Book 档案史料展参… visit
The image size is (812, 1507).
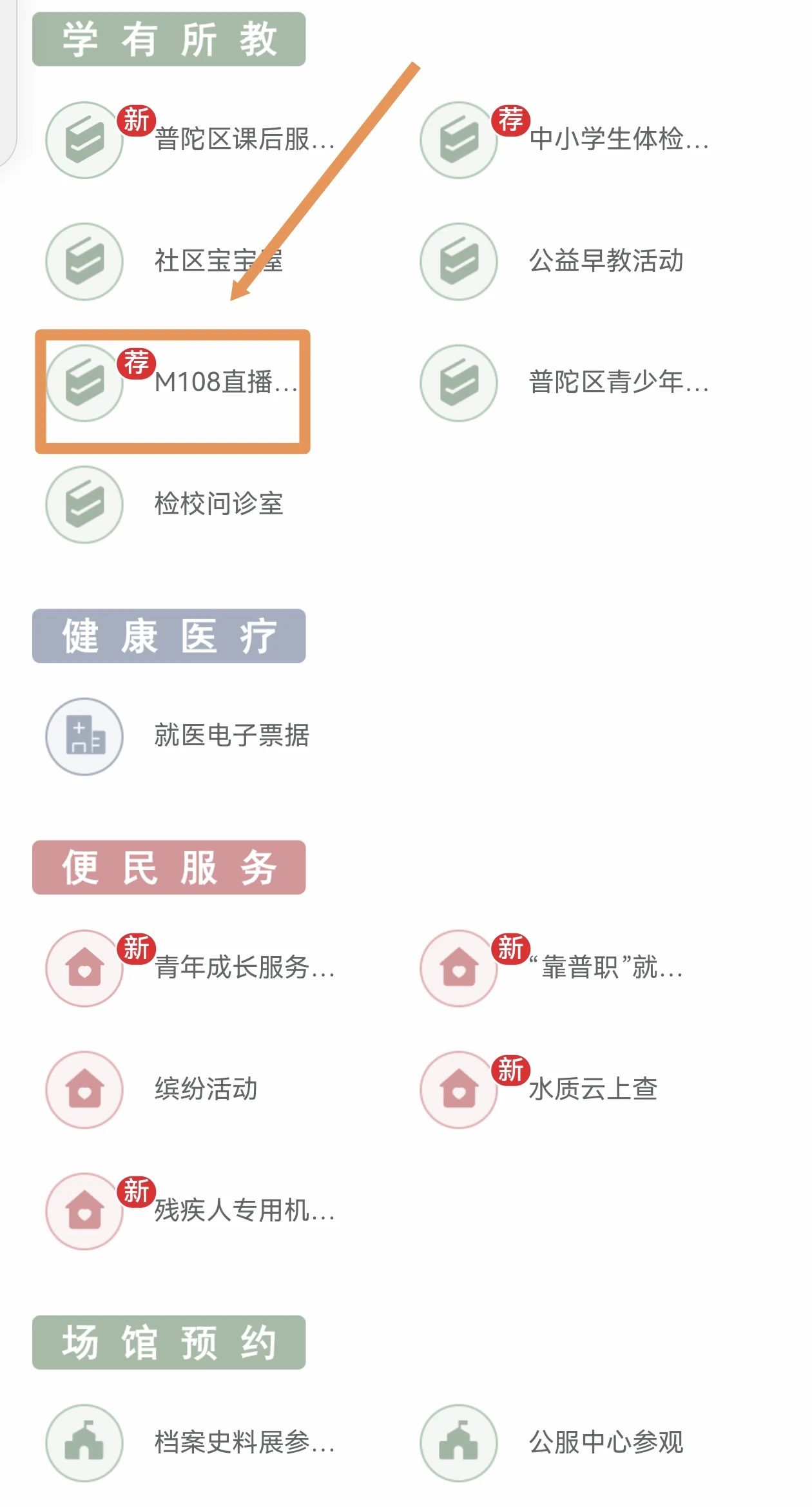coord(193,1443)
